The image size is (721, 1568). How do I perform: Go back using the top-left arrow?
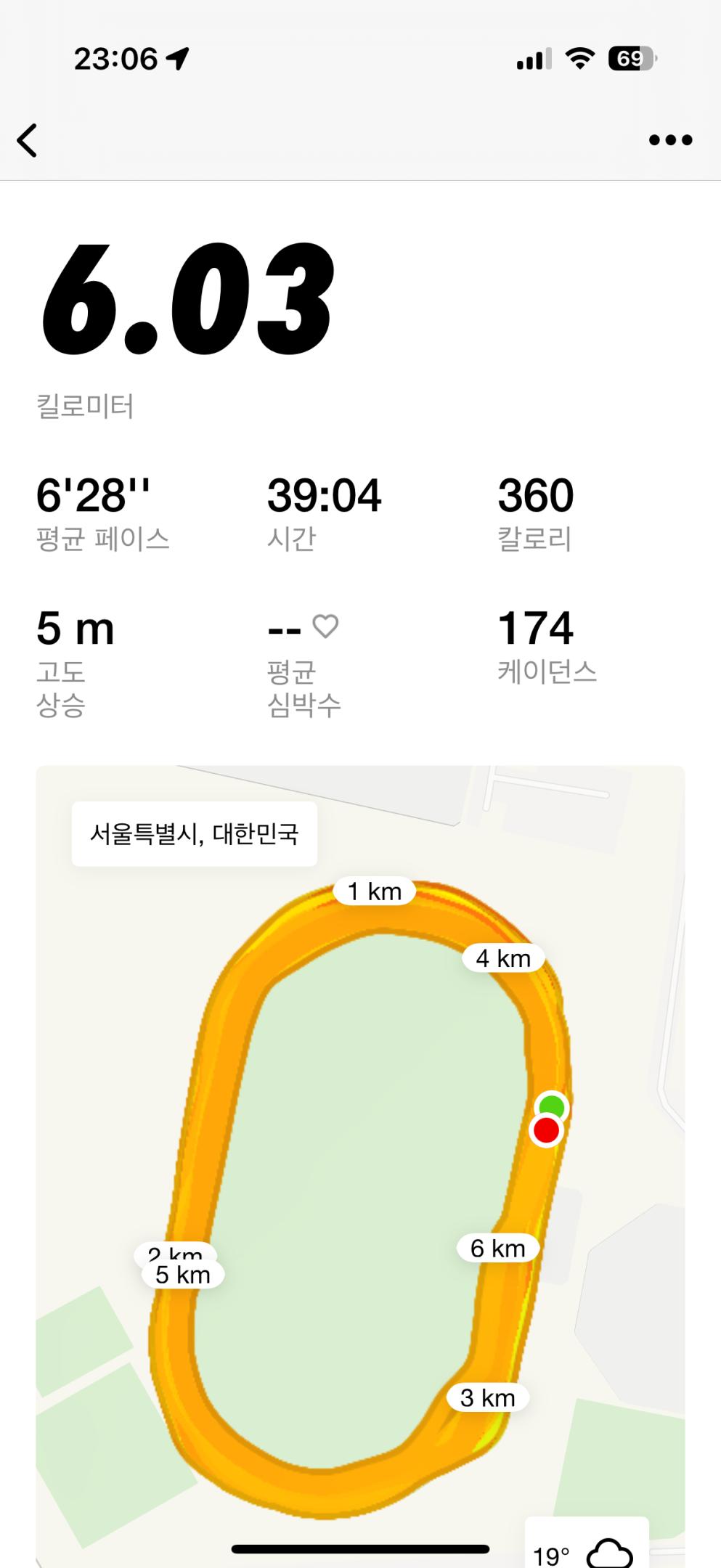click(x=28, y=140)
